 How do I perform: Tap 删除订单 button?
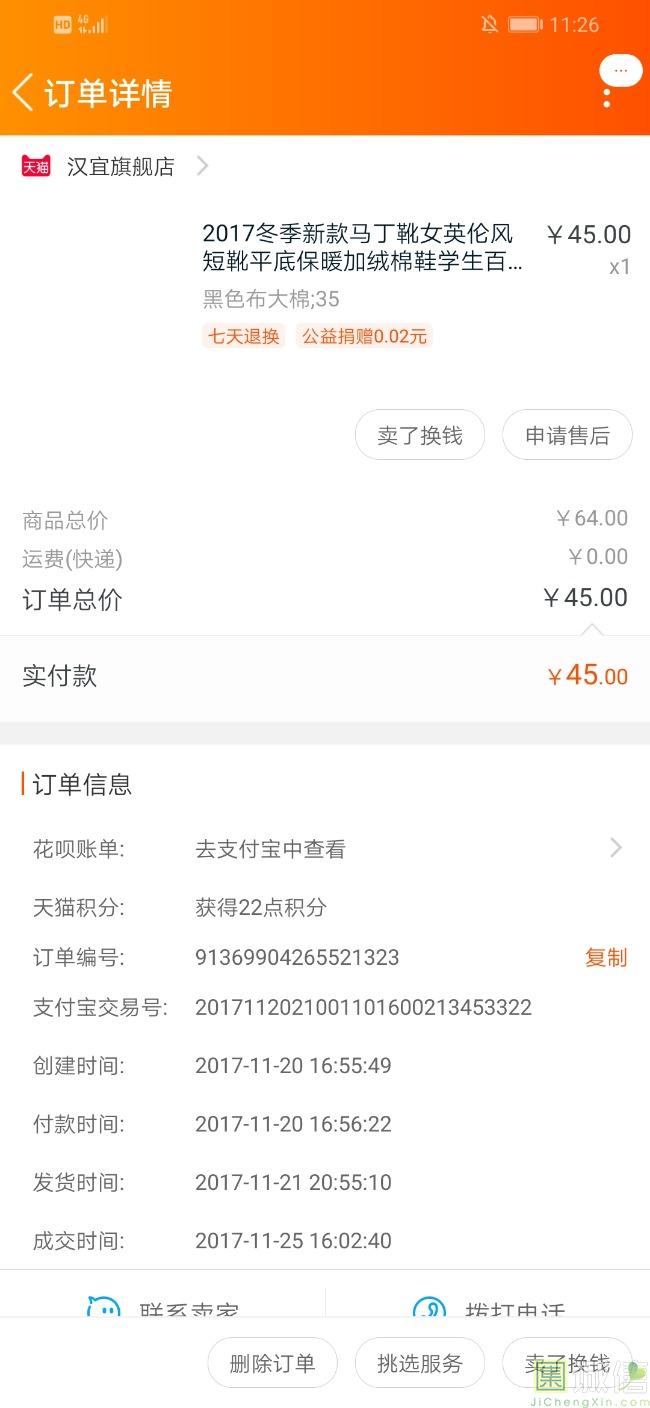(x=272, y=1363)
